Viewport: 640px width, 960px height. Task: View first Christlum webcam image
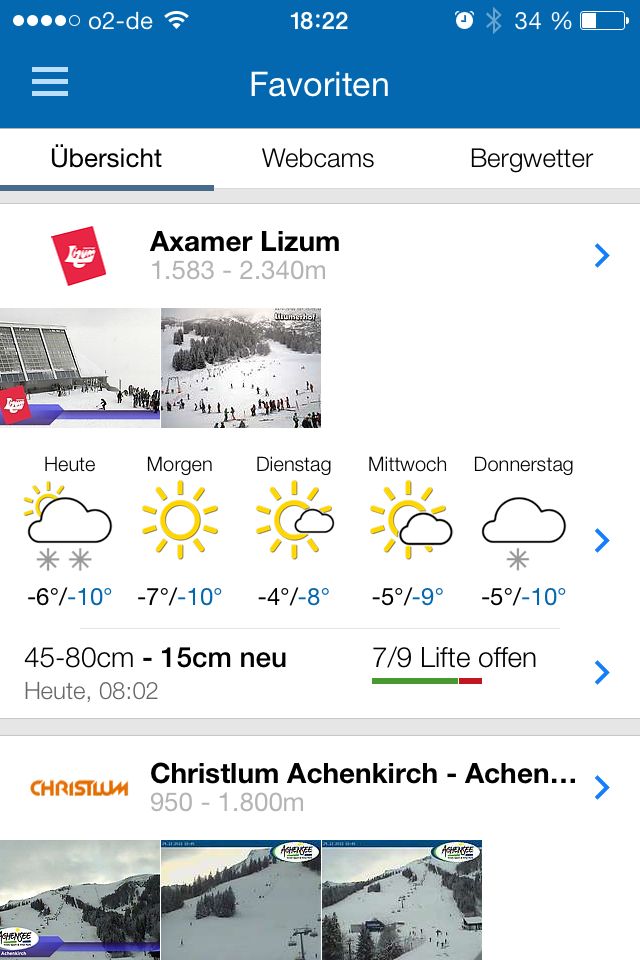pos(80,898)
